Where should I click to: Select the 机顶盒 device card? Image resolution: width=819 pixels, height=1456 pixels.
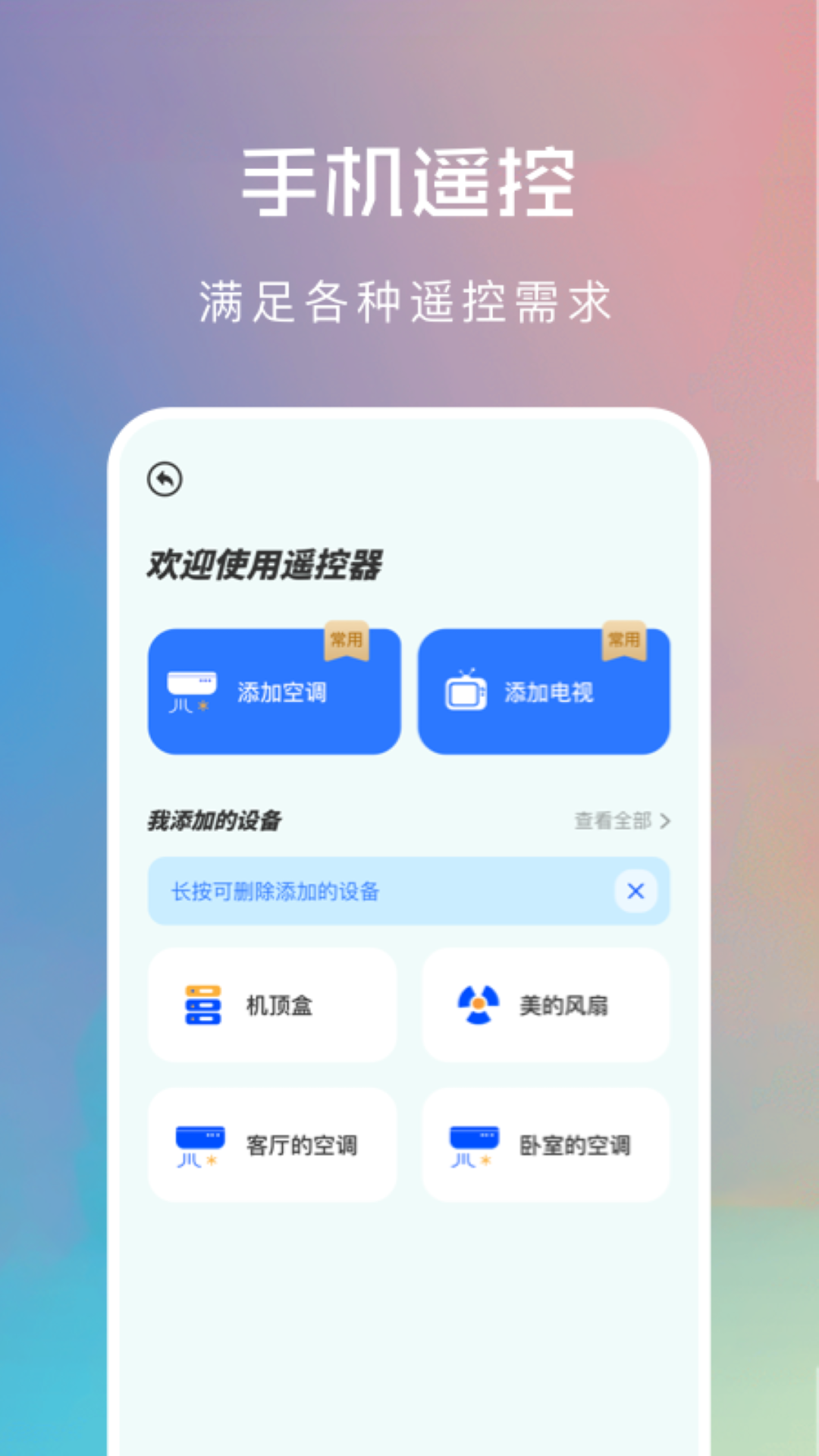pos(275,1005)
